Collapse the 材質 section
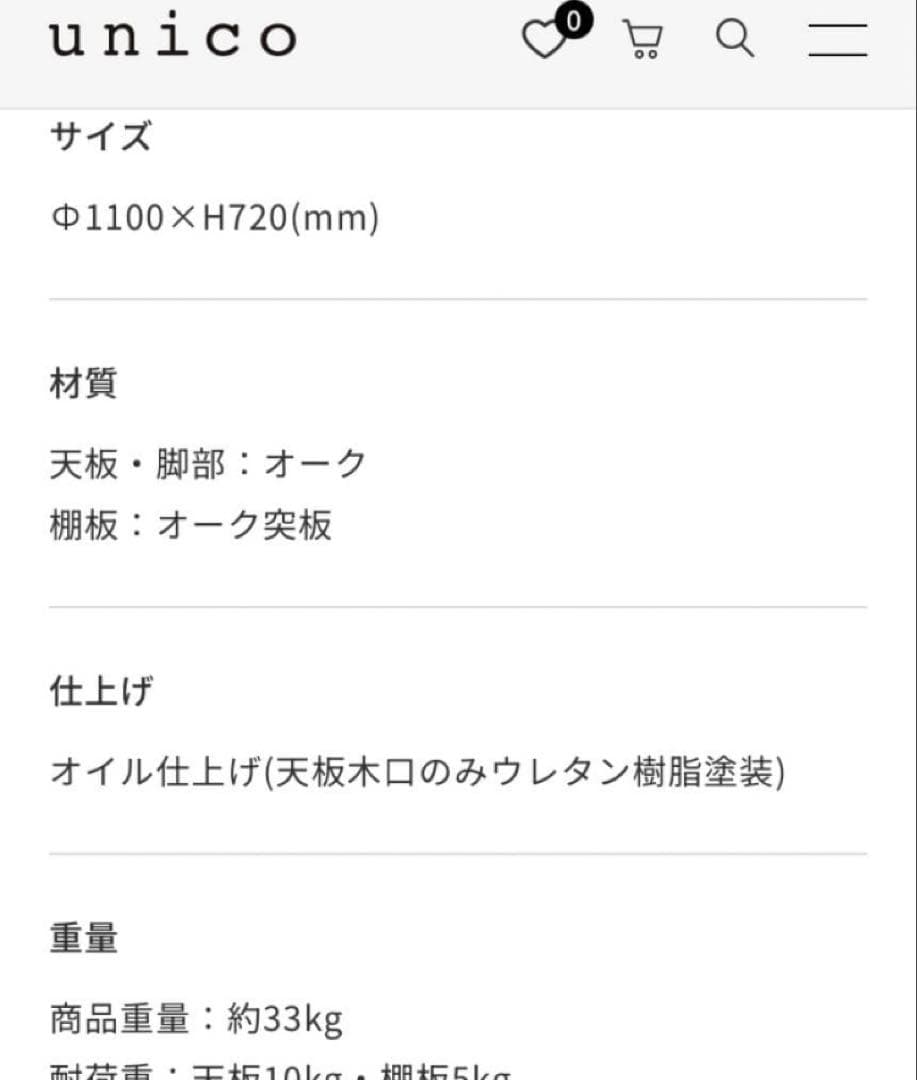 (83, 382)
